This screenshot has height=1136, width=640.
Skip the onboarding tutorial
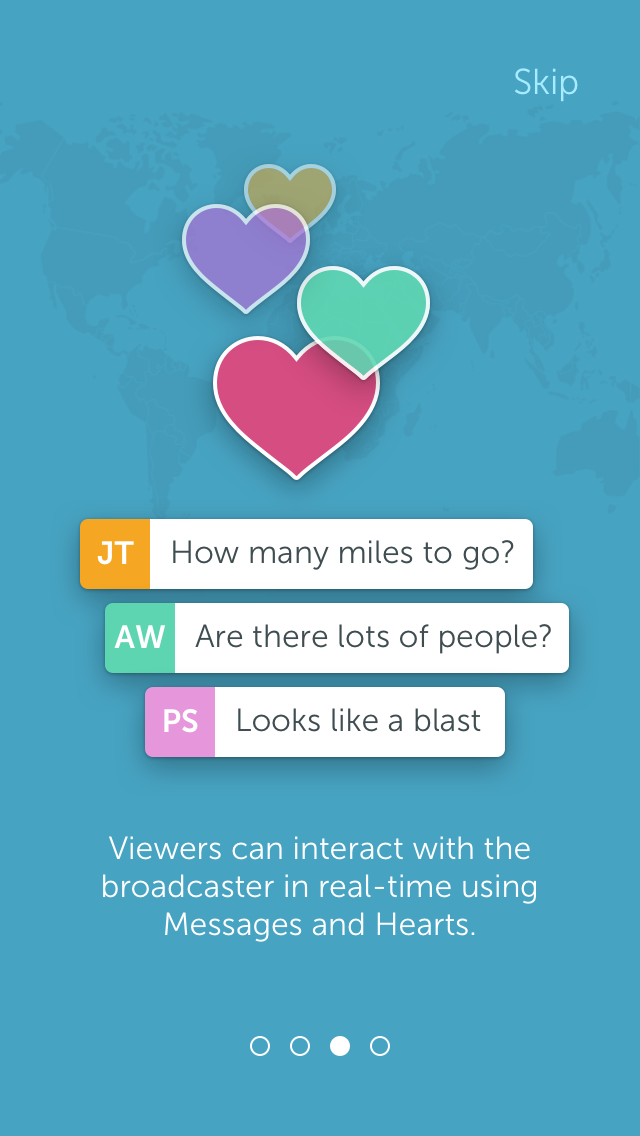pyautogui.click(x=545, y=82)
